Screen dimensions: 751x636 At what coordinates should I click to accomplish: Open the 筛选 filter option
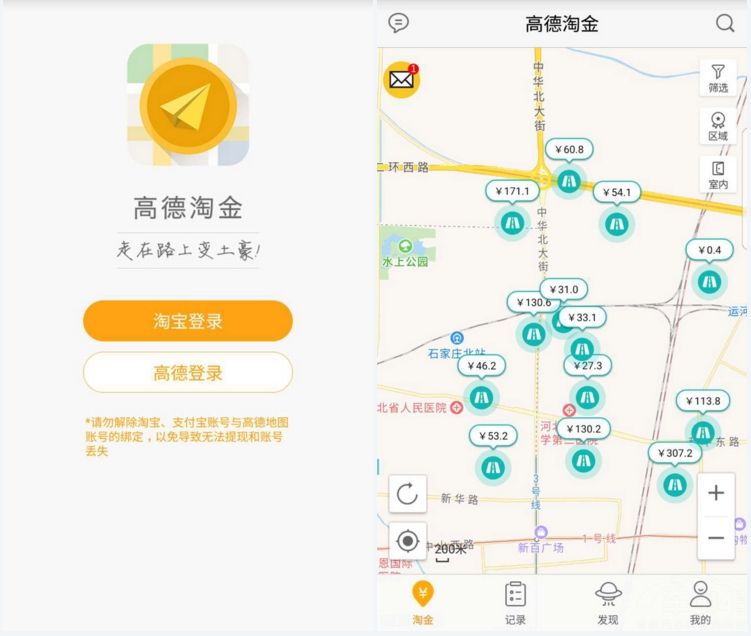(717, 78)
